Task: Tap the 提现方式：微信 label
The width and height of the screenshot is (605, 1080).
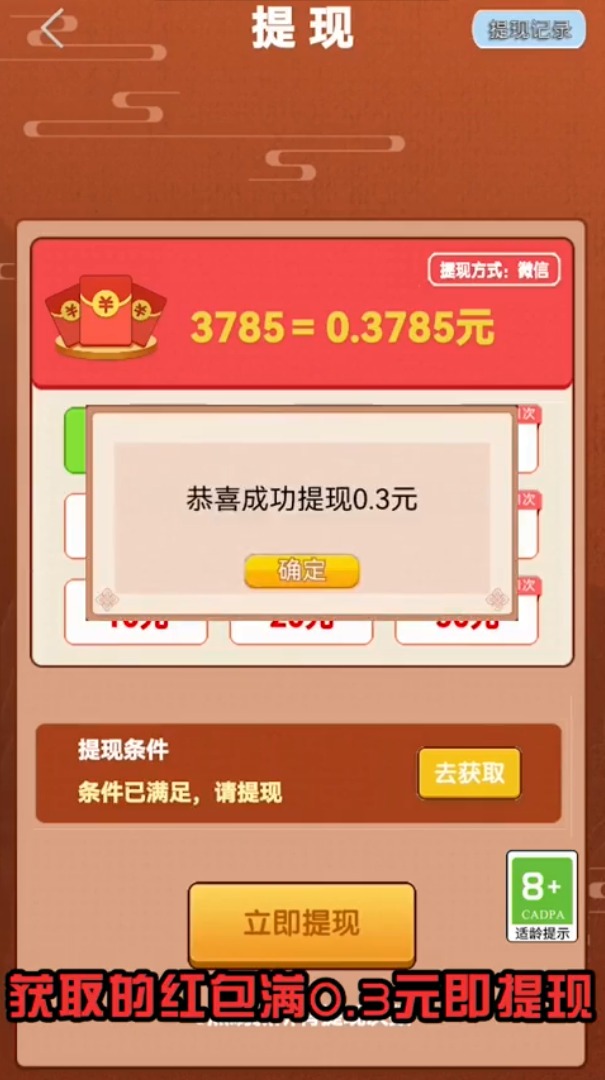Action: tap(494, 270)
